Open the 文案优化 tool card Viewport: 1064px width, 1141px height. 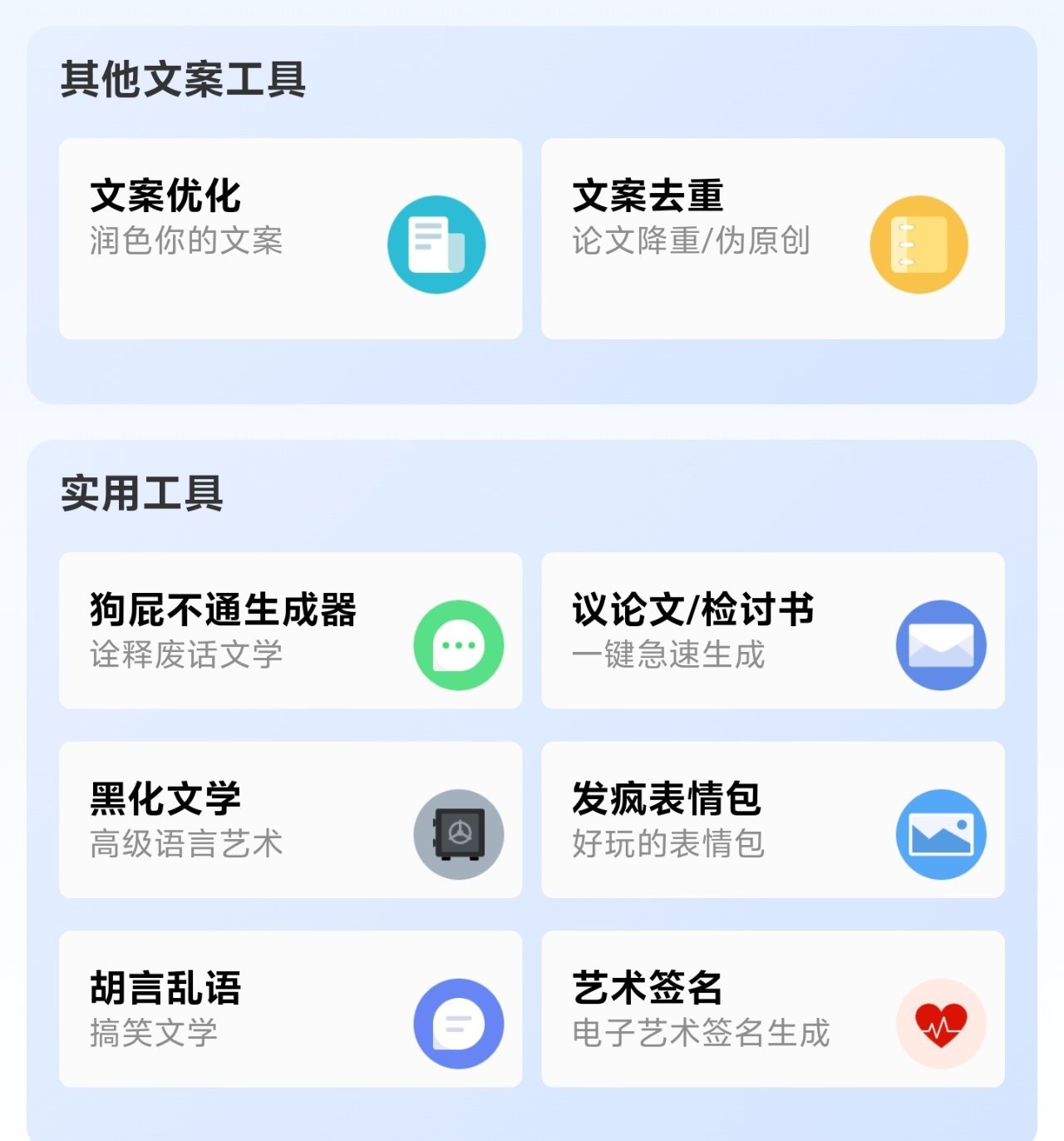tap(290, 239)
